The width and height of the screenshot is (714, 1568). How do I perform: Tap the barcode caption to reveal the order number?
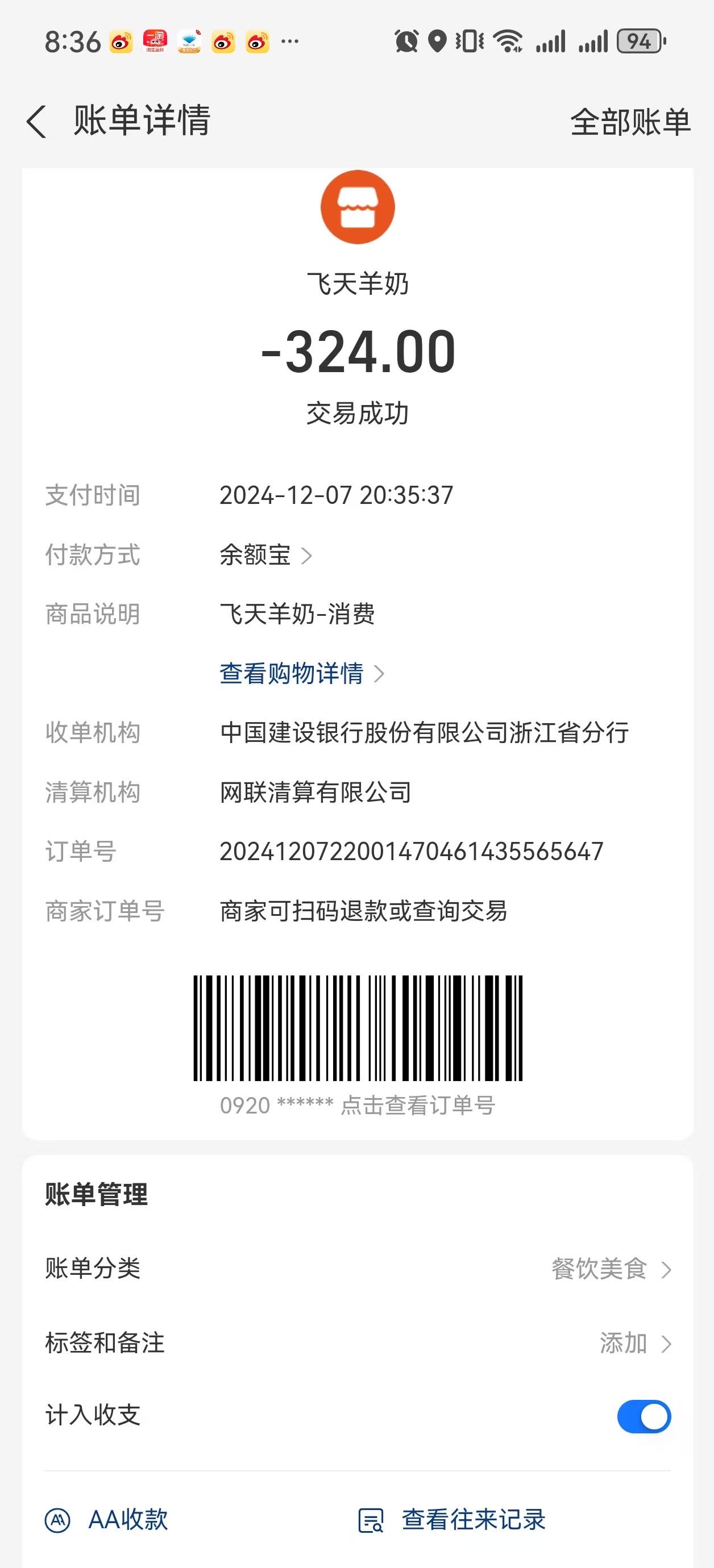(x=358, y=1105)
